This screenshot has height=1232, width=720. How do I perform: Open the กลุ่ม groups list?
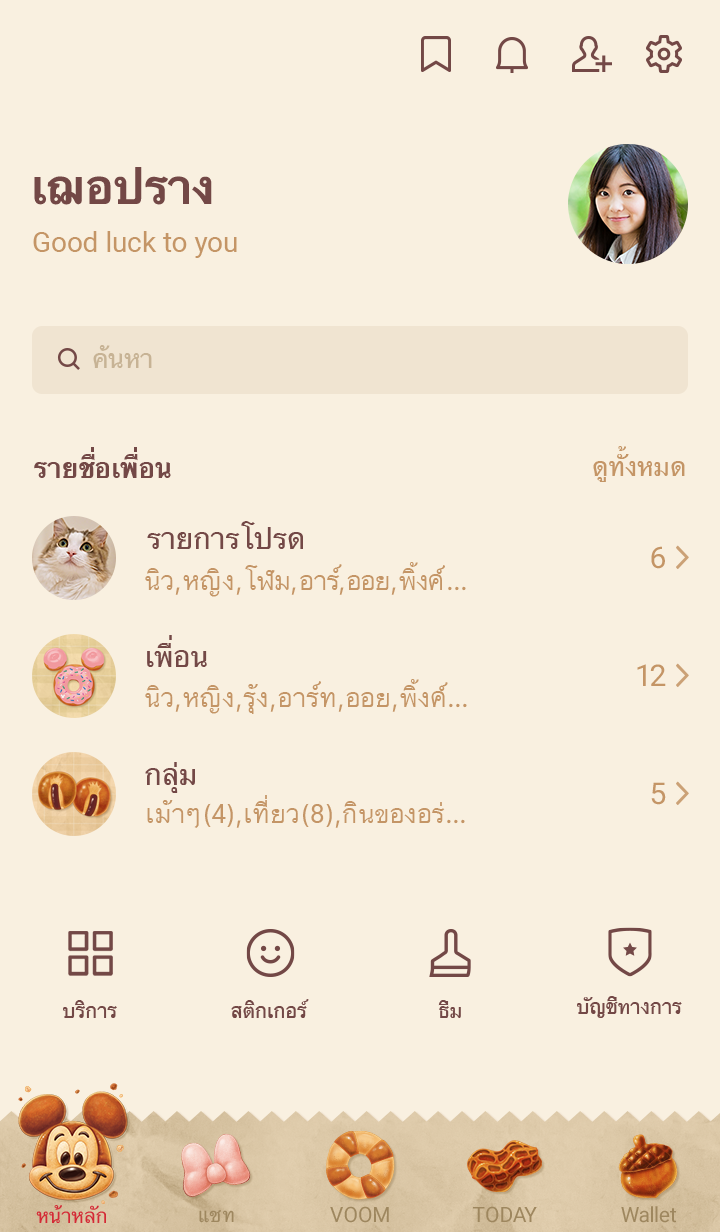[360, 794]
